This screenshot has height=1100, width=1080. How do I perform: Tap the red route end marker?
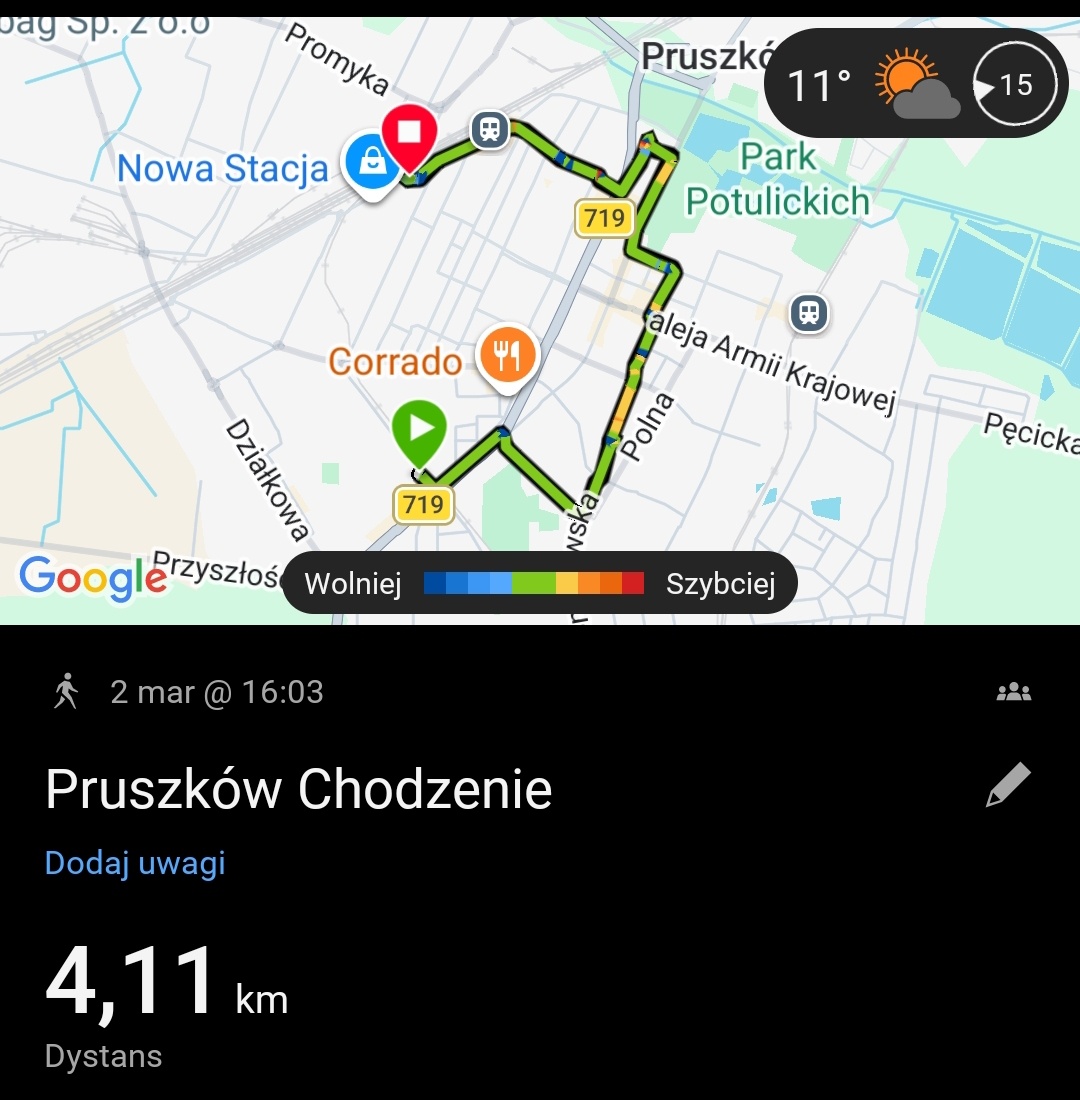click(x=410, y=134)
